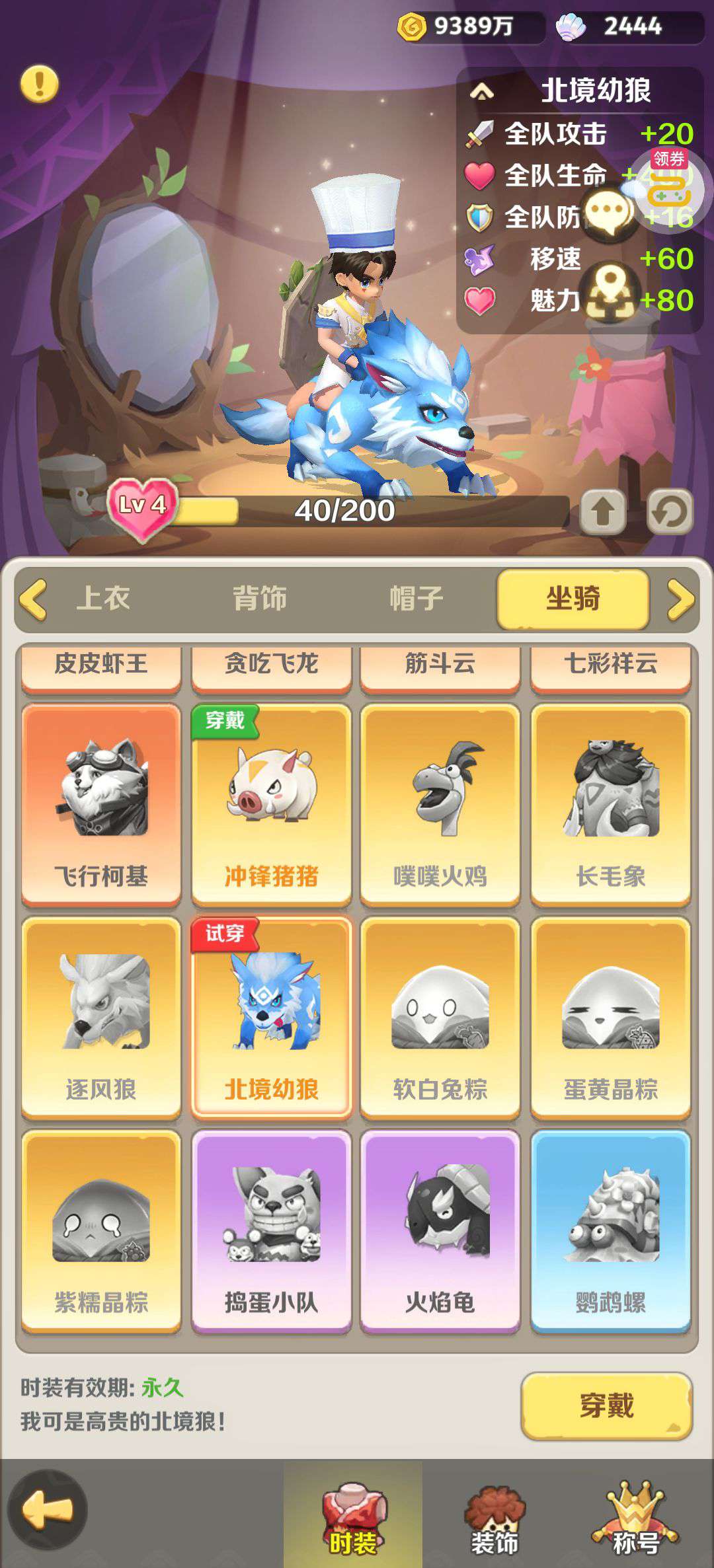
Task: Collapse the 北境幼狼 stats panel
Action: click(482, 91)
